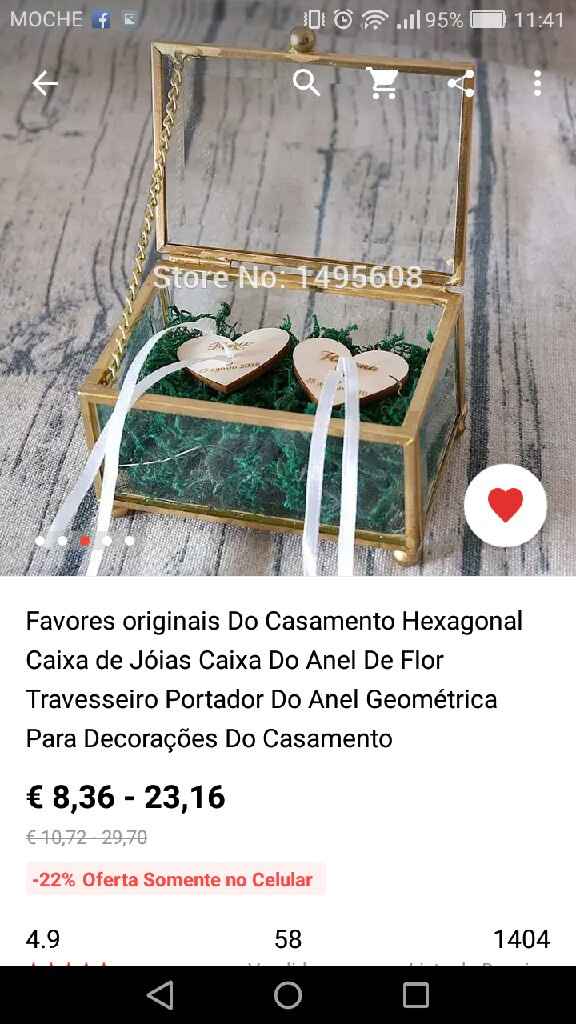The image size is (576, 1024).
Task: Share this product
Action: [460, 84]
